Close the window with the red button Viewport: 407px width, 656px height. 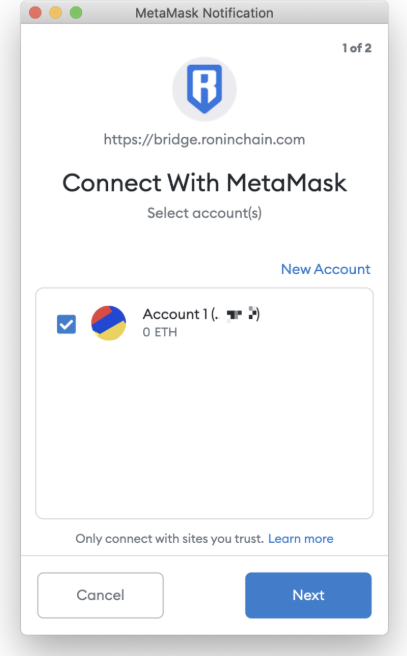[x=36, y=13]
